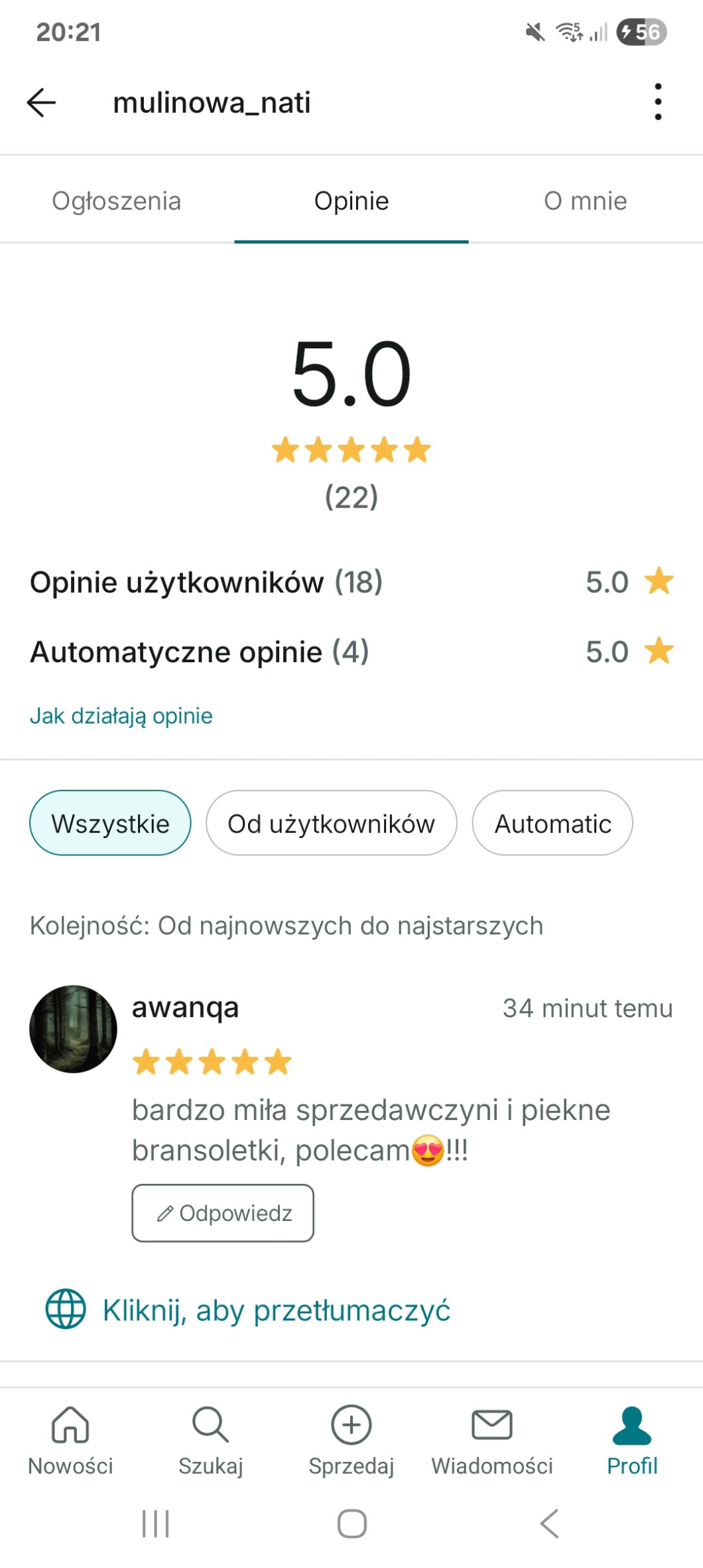
Task: Select the Opinie tab
Action: point(351,201)
